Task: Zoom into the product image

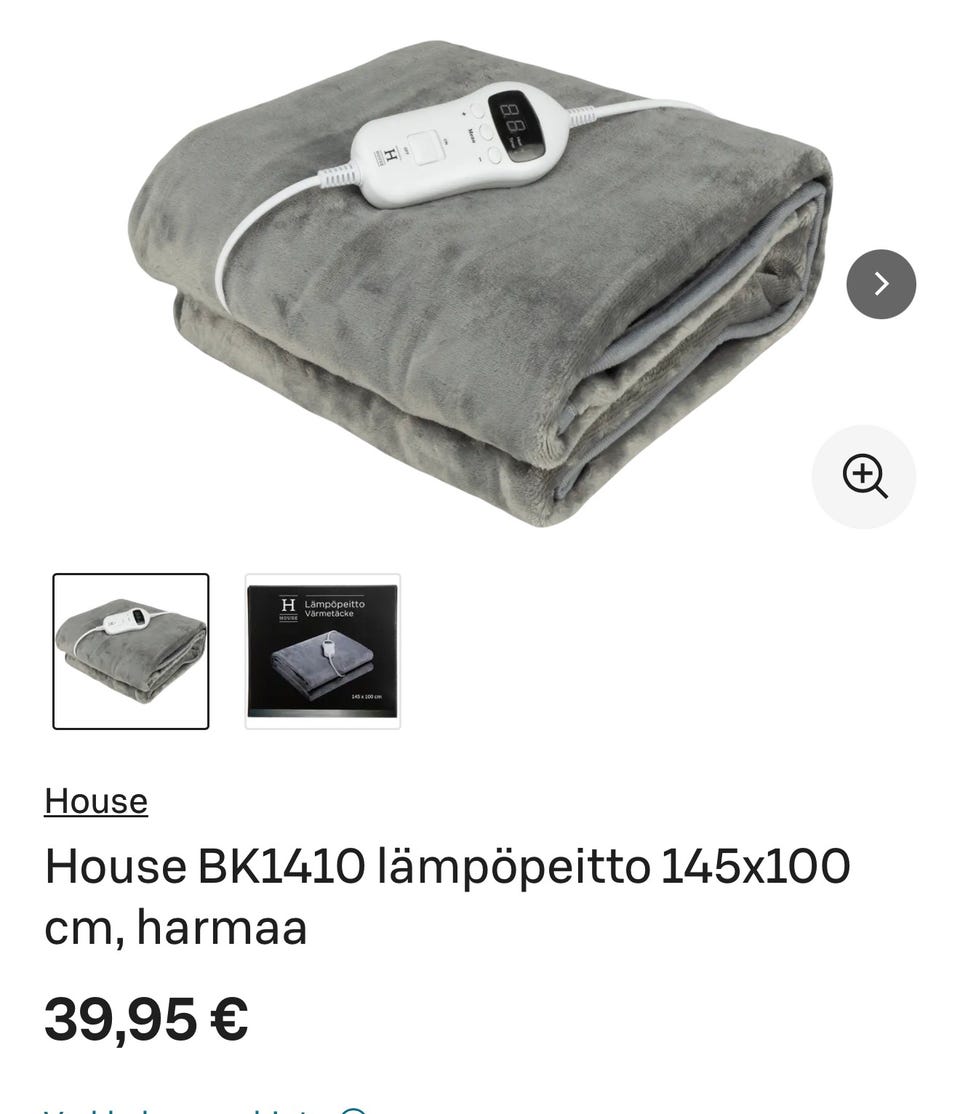Action: [863, 477]
